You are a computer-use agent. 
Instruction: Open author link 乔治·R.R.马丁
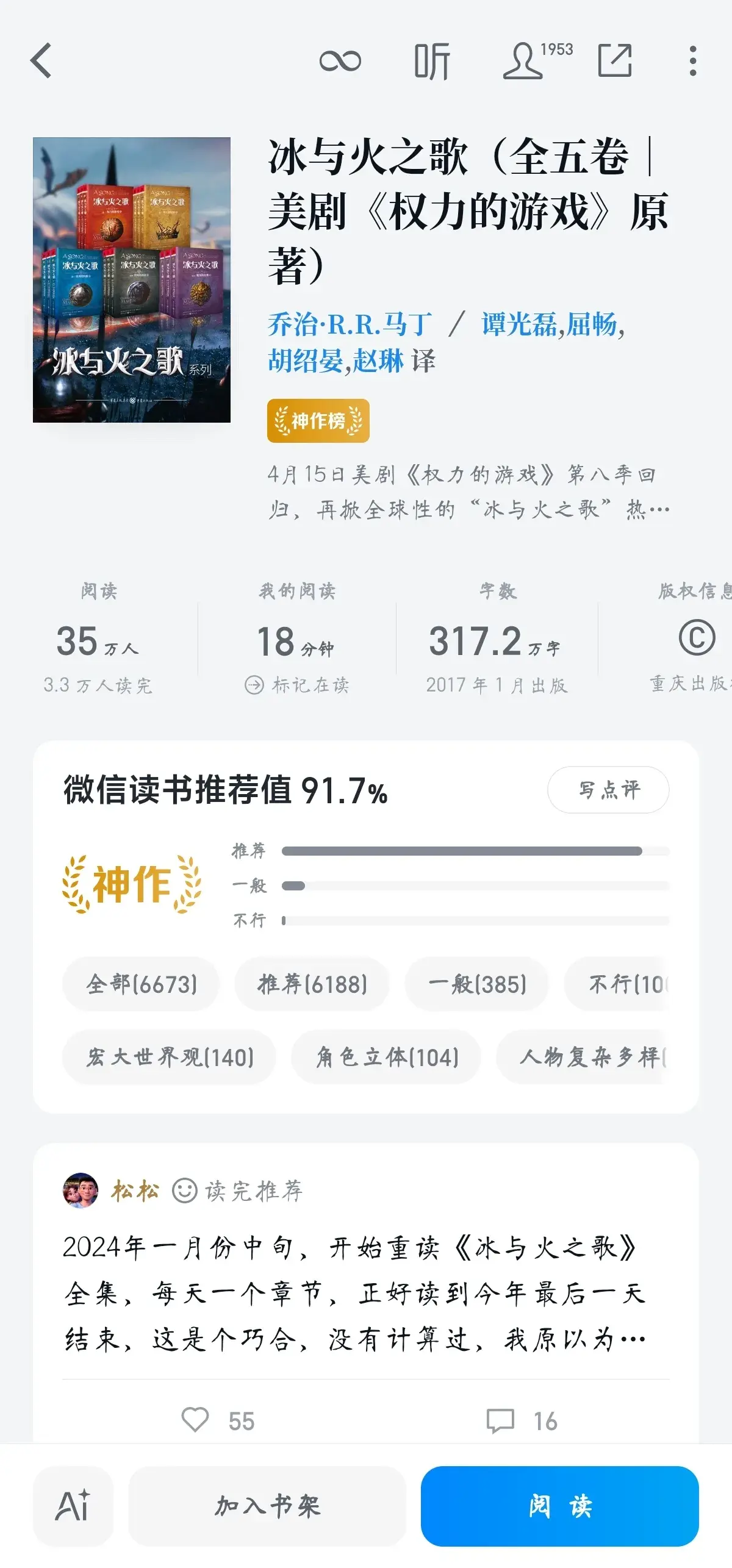[x=350, y=324]
